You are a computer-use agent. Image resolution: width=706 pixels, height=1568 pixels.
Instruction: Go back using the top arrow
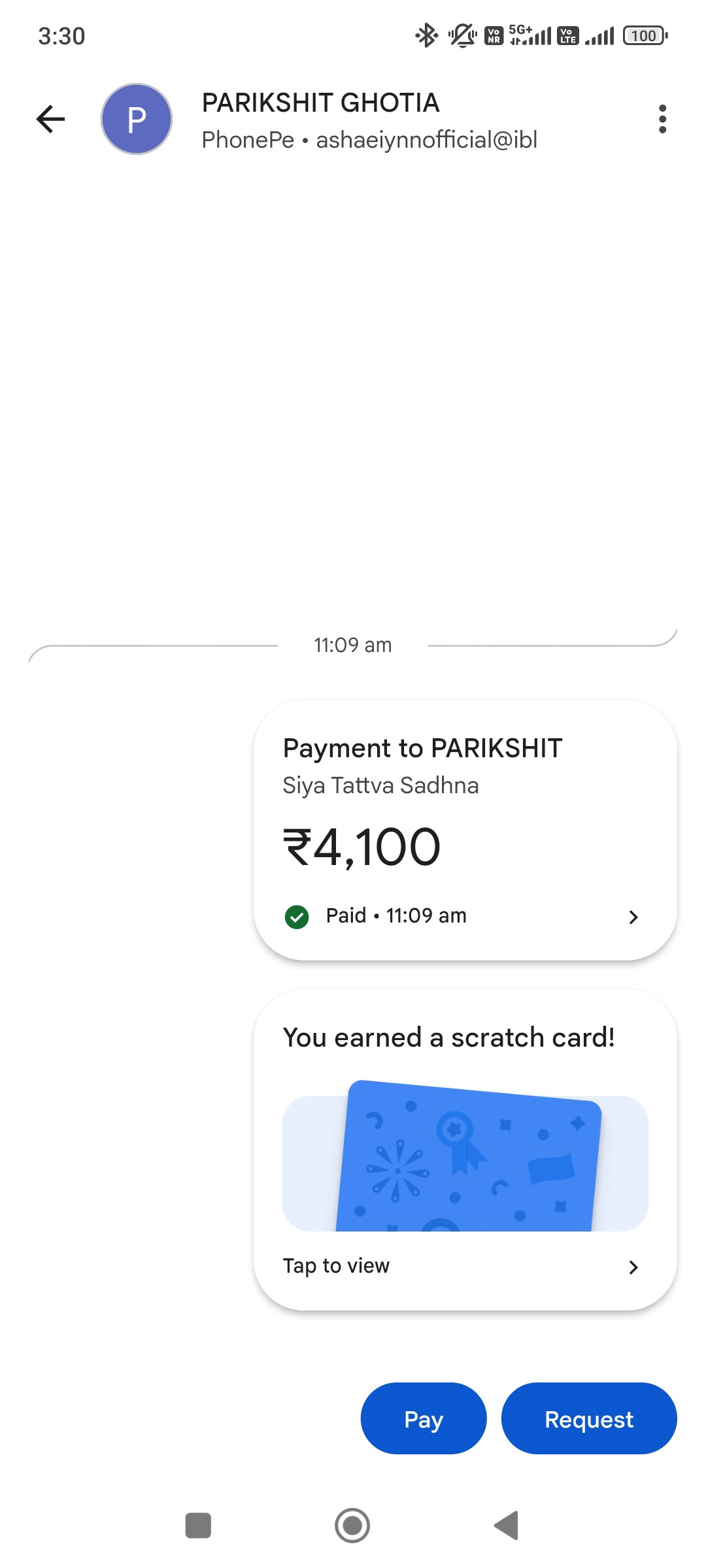pos(50,119)
